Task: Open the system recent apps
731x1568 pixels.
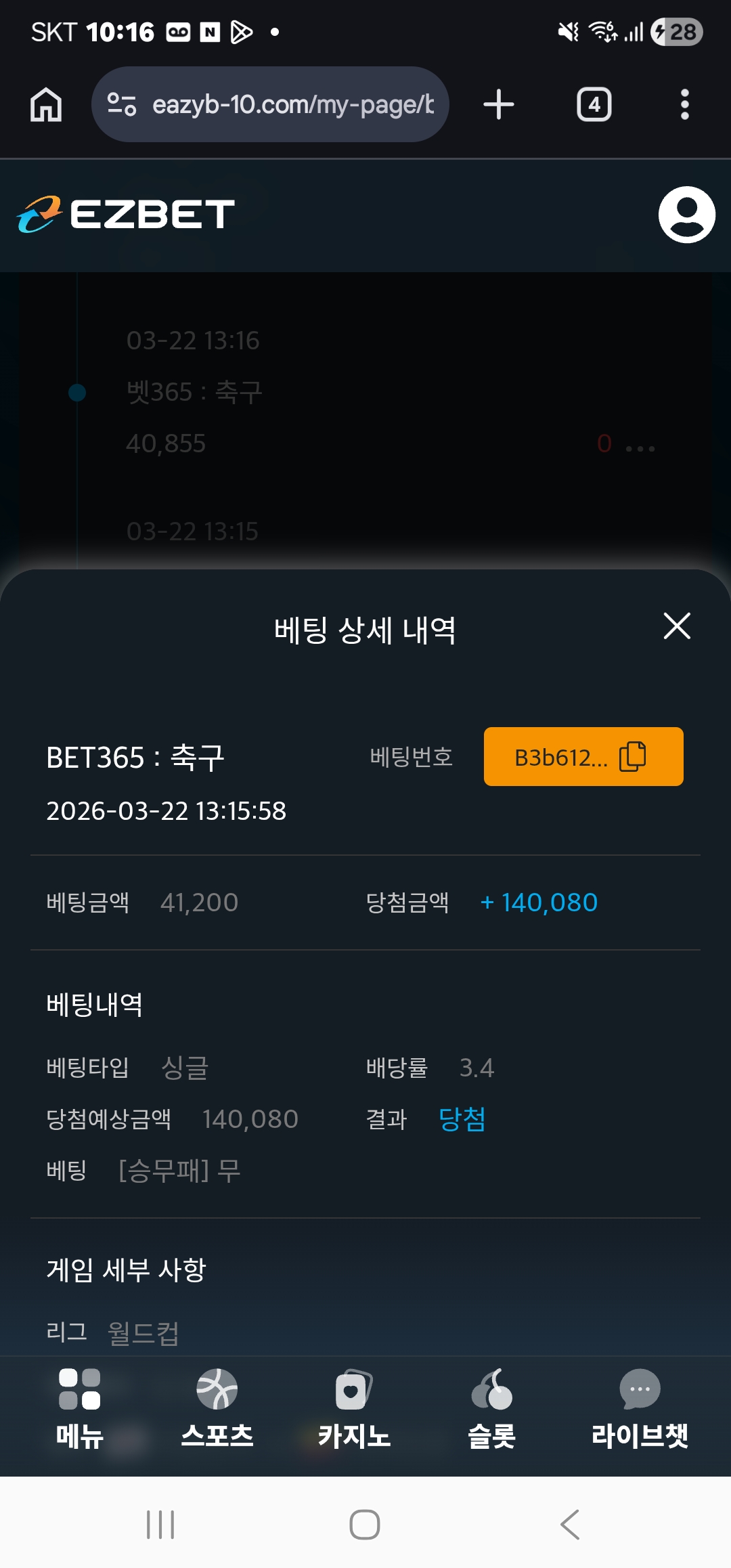Action: click(x=160, y=1525)
